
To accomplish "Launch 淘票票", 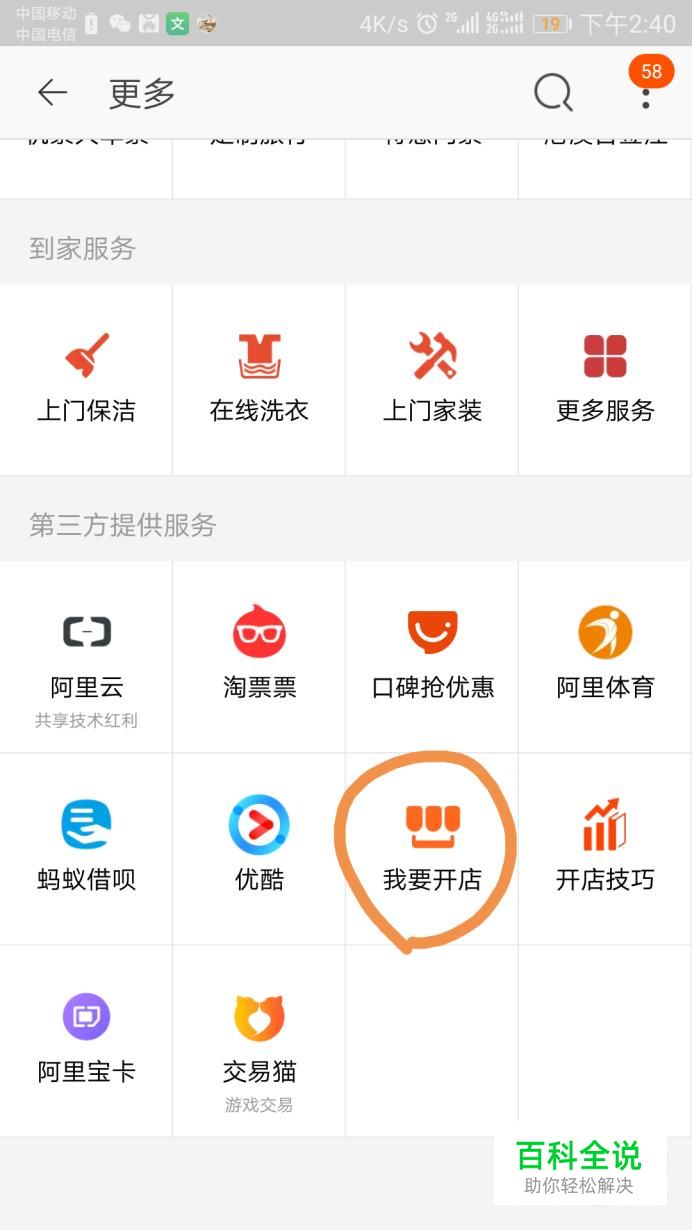I will point(259,657).
